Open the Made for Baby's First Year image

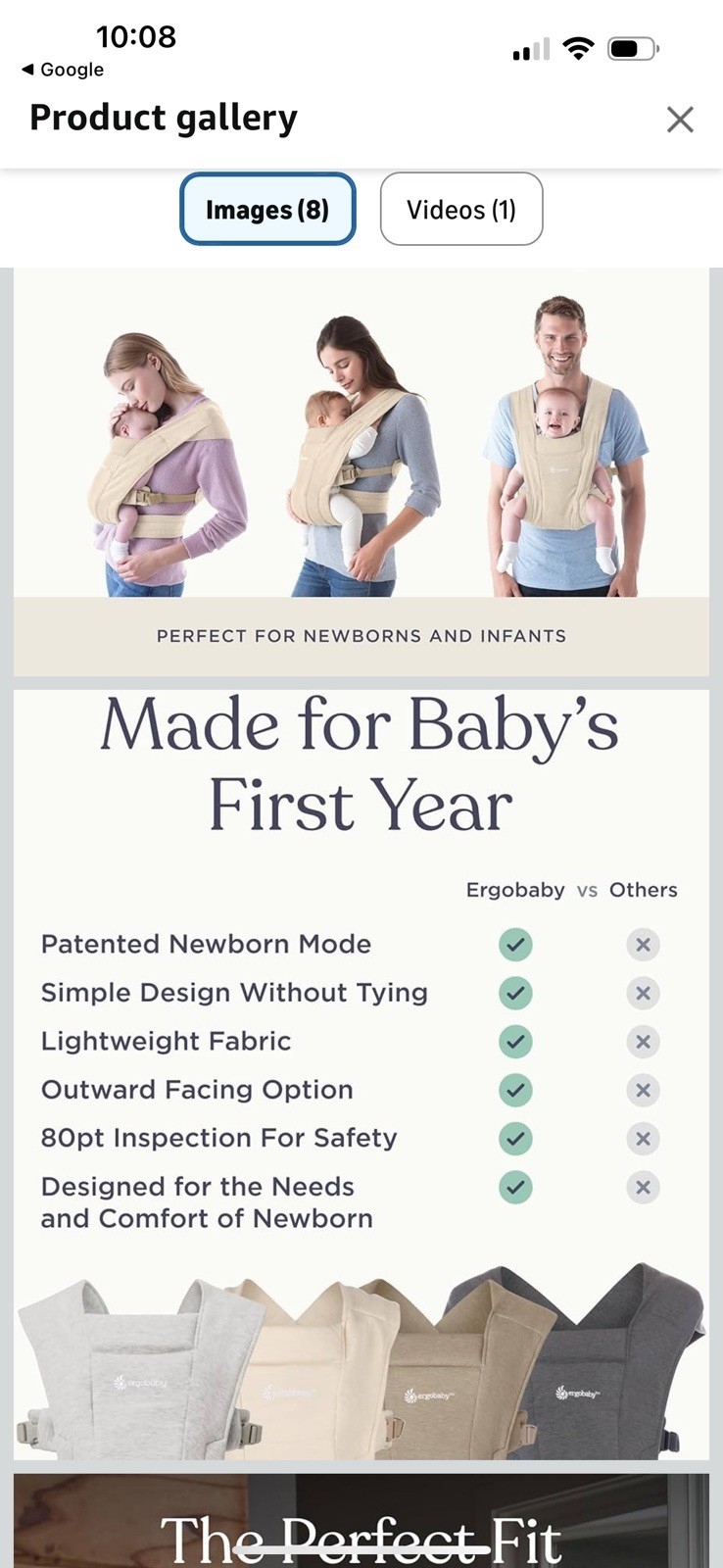click(x=361, y=1073)
